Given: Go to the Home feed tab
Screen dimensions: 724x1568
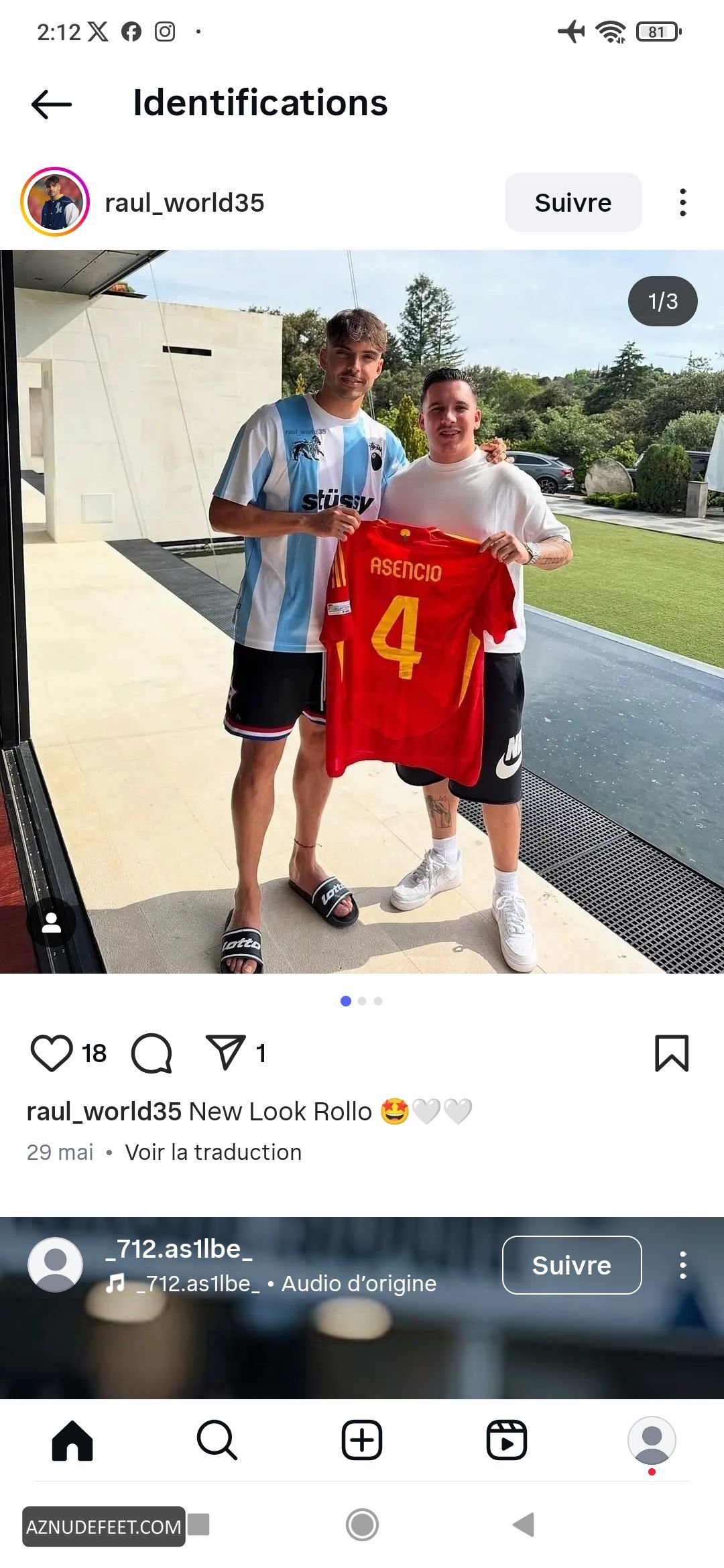Looking at the screenshot, I should (x=72, y=1439).
